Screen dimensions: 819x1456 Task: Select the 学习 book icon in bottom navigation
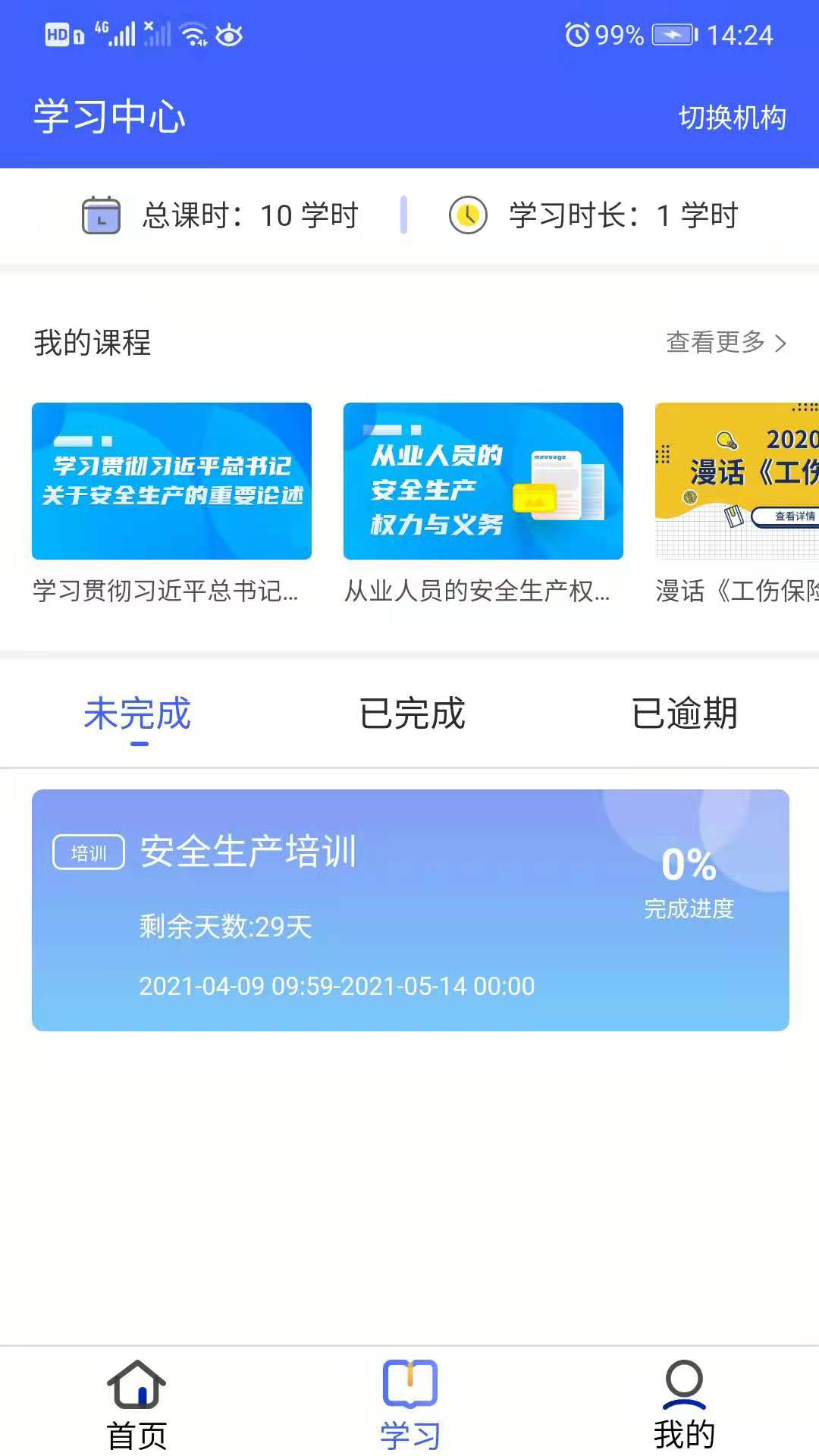coord(409,1385)
